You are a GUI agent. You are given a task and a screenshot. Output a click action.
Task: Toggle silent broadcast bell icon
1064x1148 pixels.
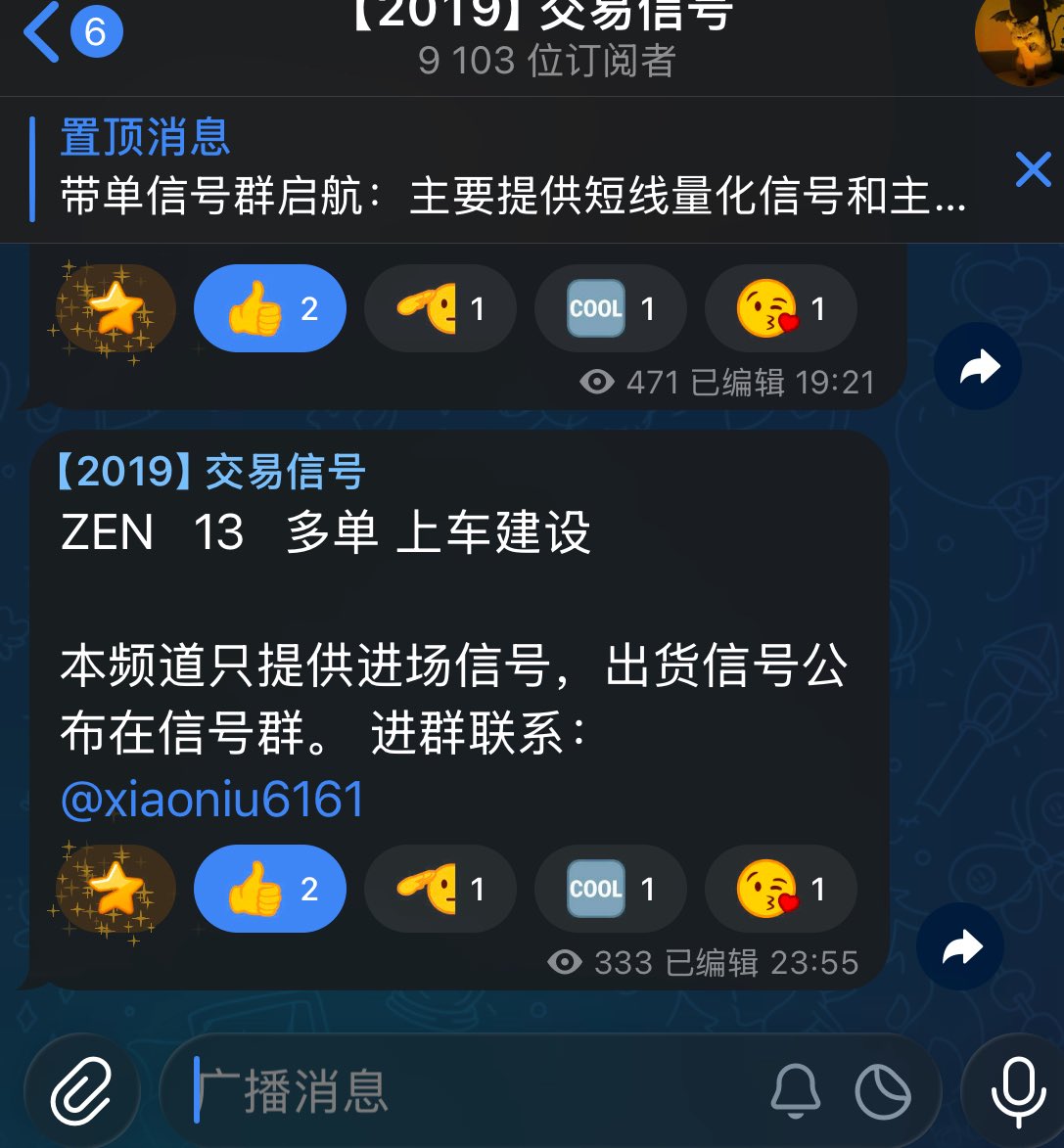795,1090
